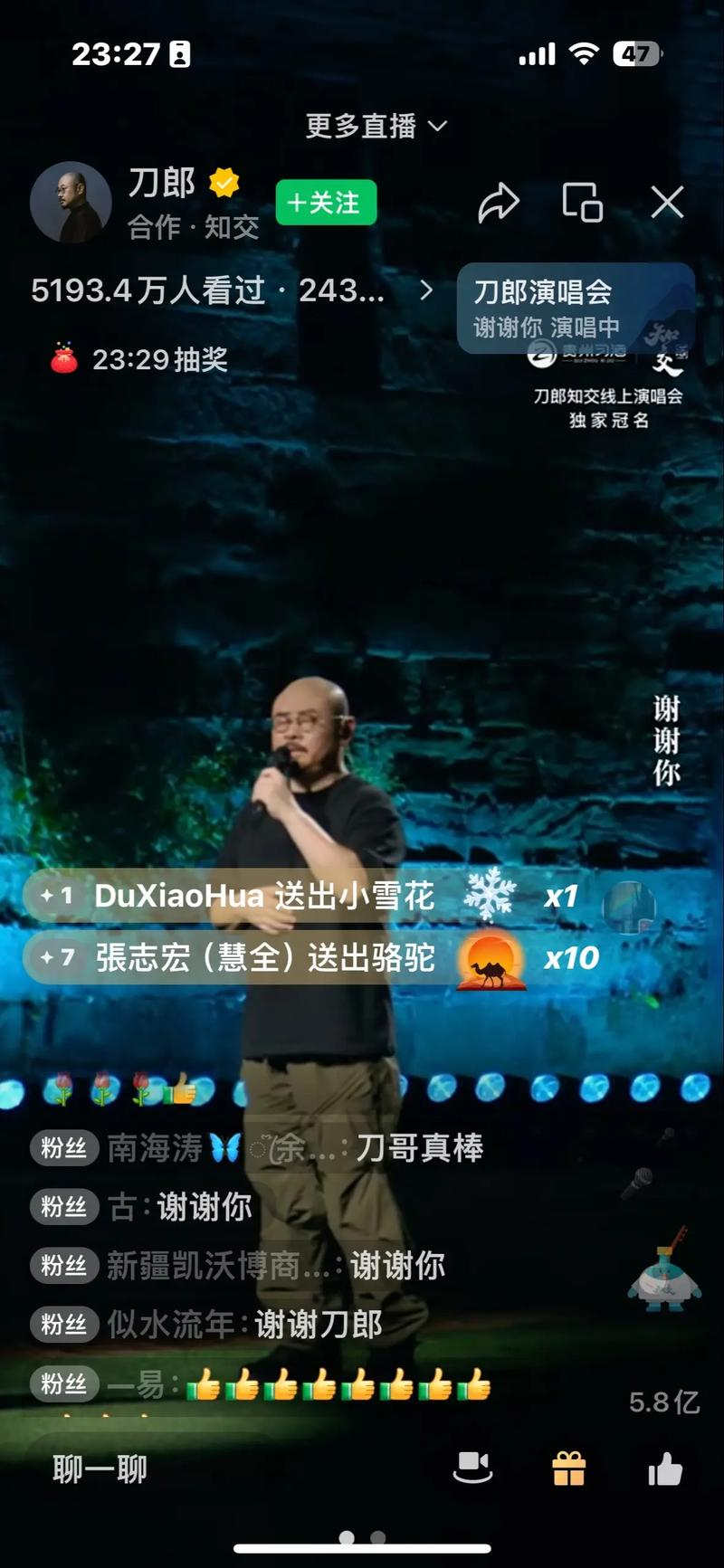Open the 23:29 抽奖 lucky draw
Screen dimensions: 724x1568
pos(140,360)
